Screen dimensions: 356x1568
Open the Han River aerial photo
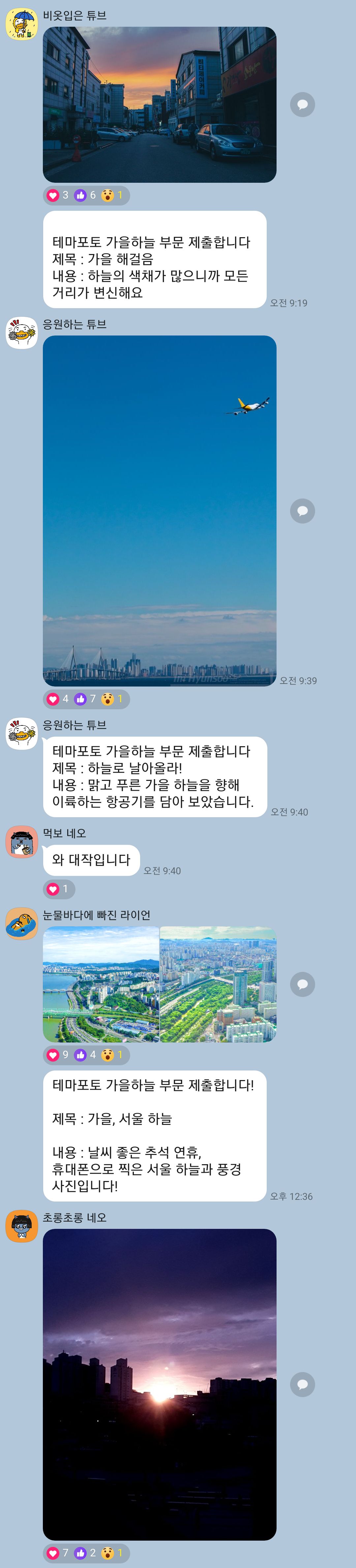101,984
